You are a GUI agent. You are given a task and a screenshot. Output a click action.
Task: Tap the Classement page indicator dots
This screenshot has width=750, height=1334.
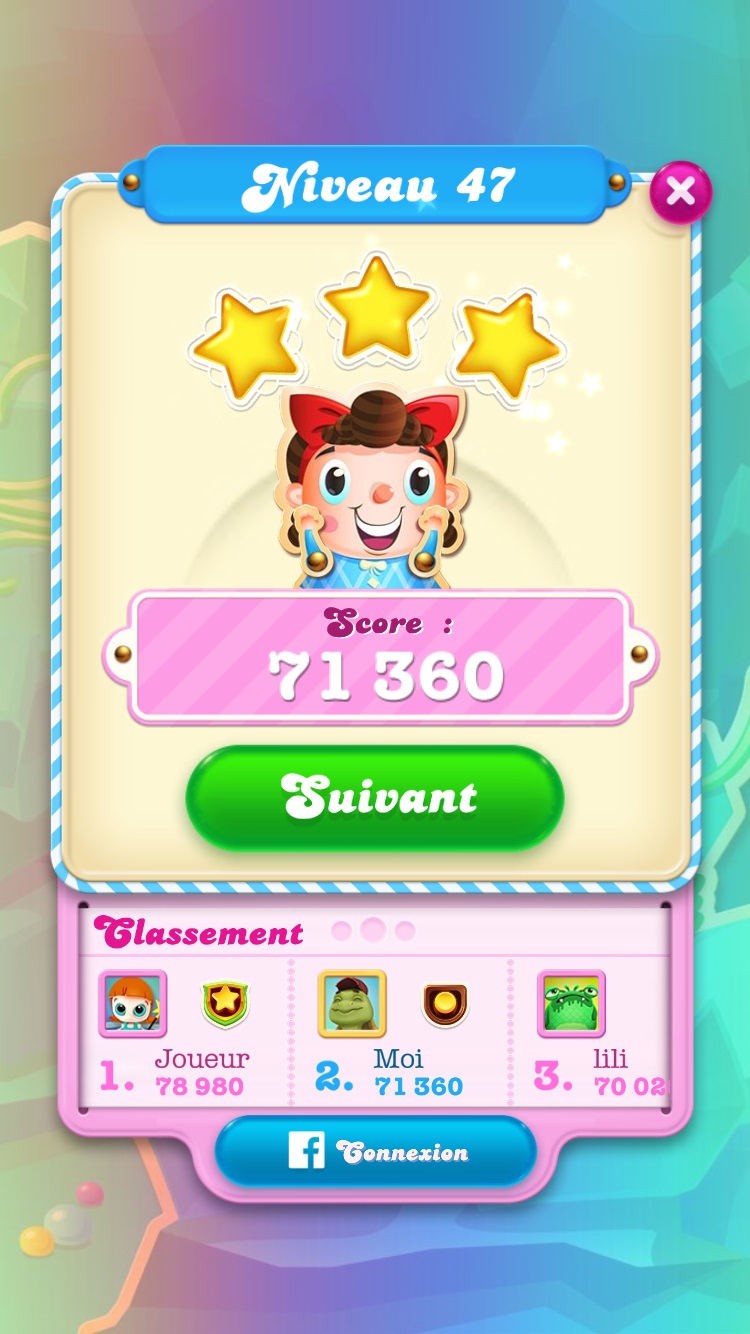click(x=372, y=931)
